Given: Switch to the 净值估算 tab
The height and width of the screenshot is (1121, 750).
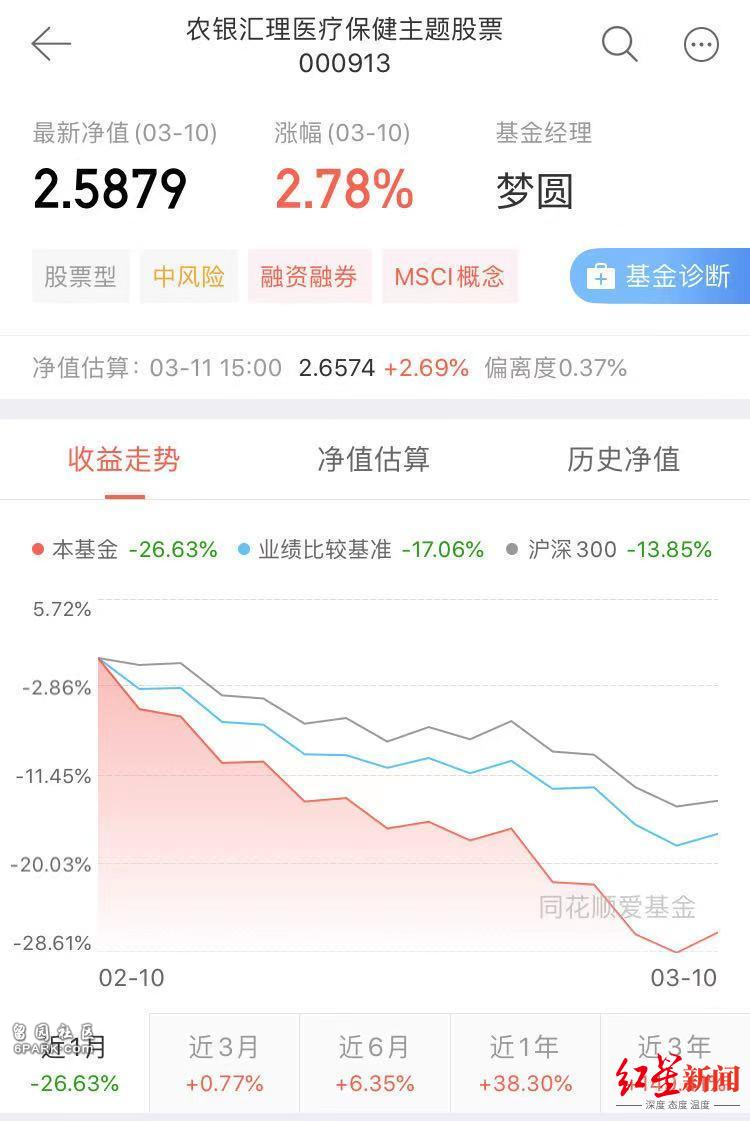Looking at the screenshot, I should pos(373,459).
